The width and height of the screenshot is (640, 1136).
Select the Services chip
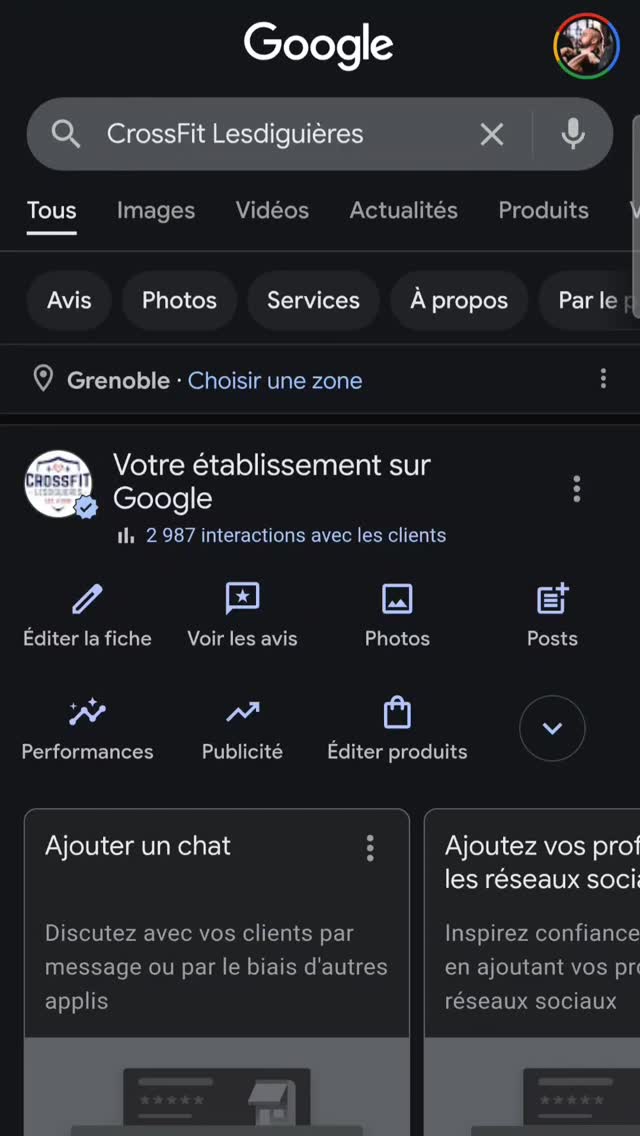(313, 300)
